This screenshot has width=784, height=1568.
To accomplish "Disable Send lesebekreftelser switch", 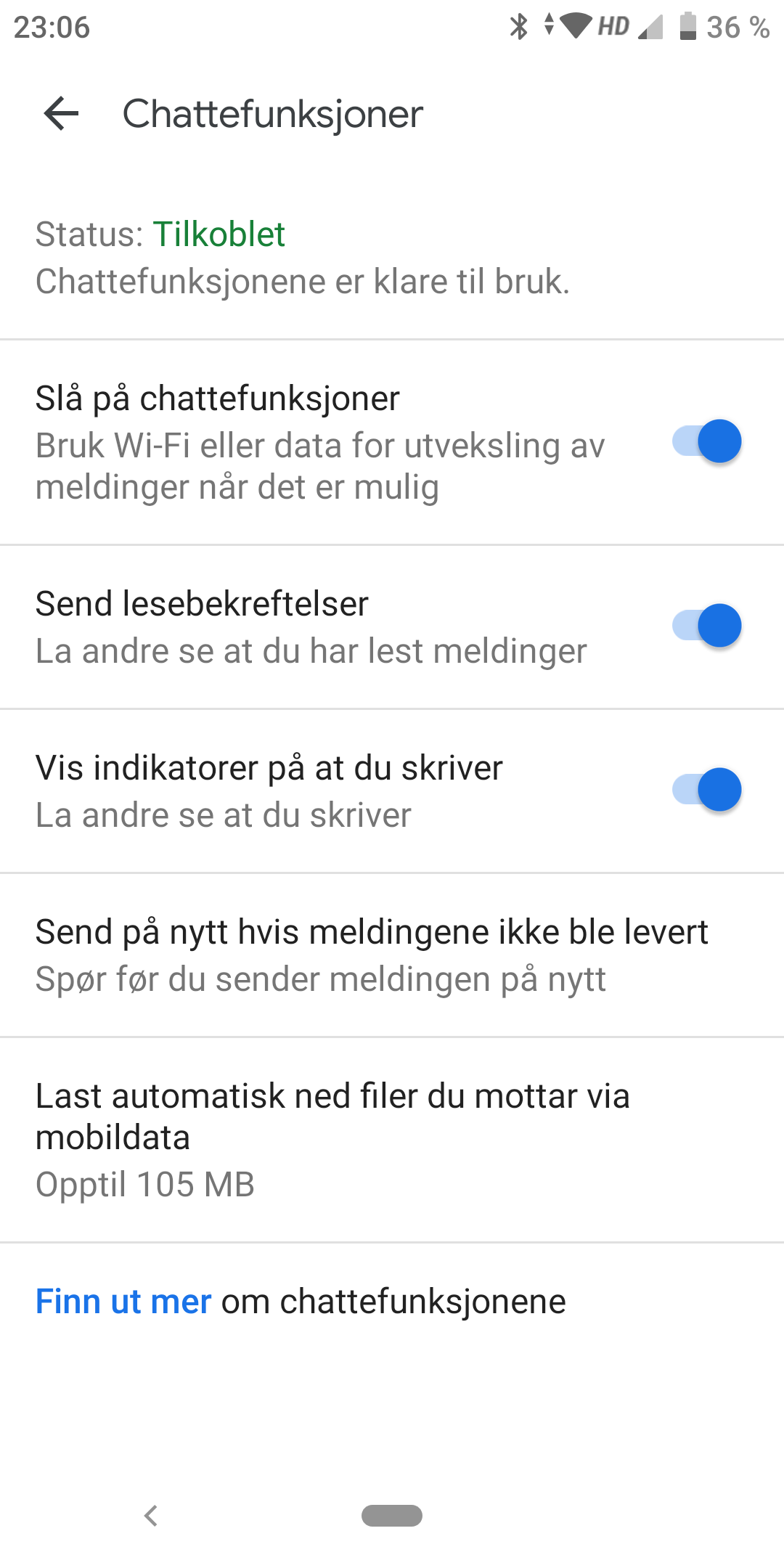I will 706,626.
